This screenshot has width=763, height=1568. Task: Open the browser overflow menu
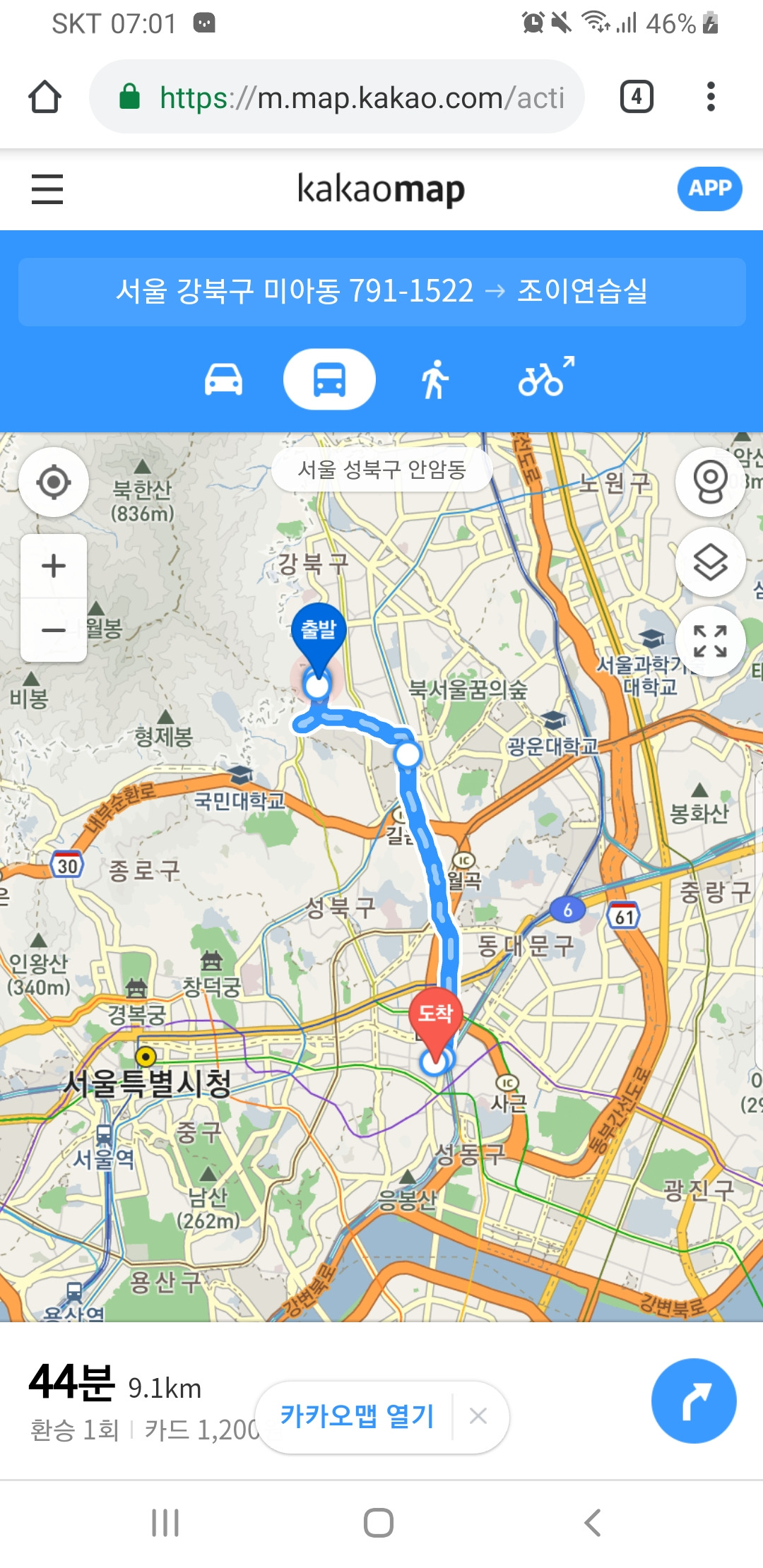pyautogui.click(x=711, y=97)
